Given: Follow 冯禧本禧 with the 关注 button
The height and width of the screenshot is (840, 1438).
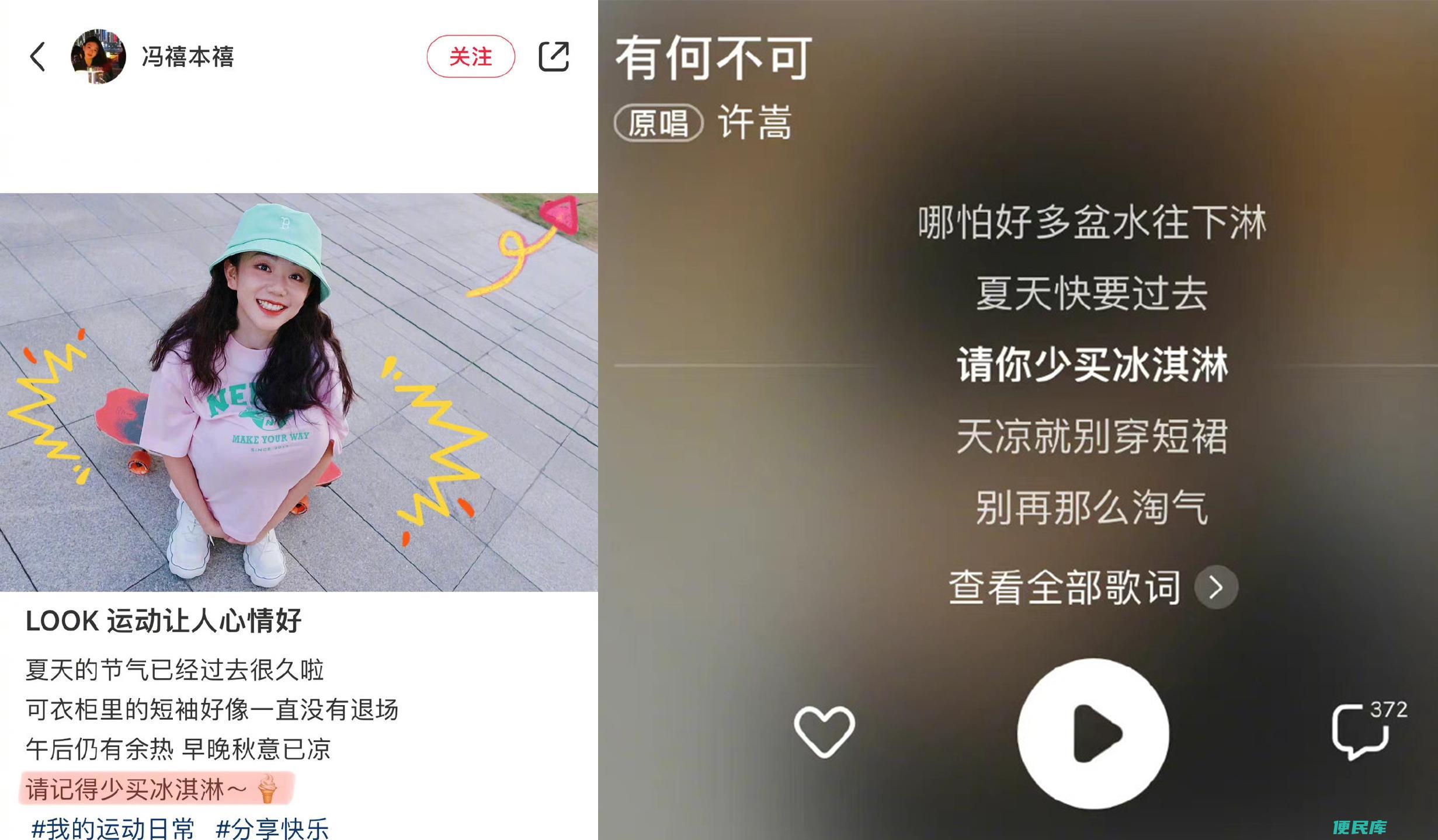Looking at the screenshot, I should click(x=471, y=57).
